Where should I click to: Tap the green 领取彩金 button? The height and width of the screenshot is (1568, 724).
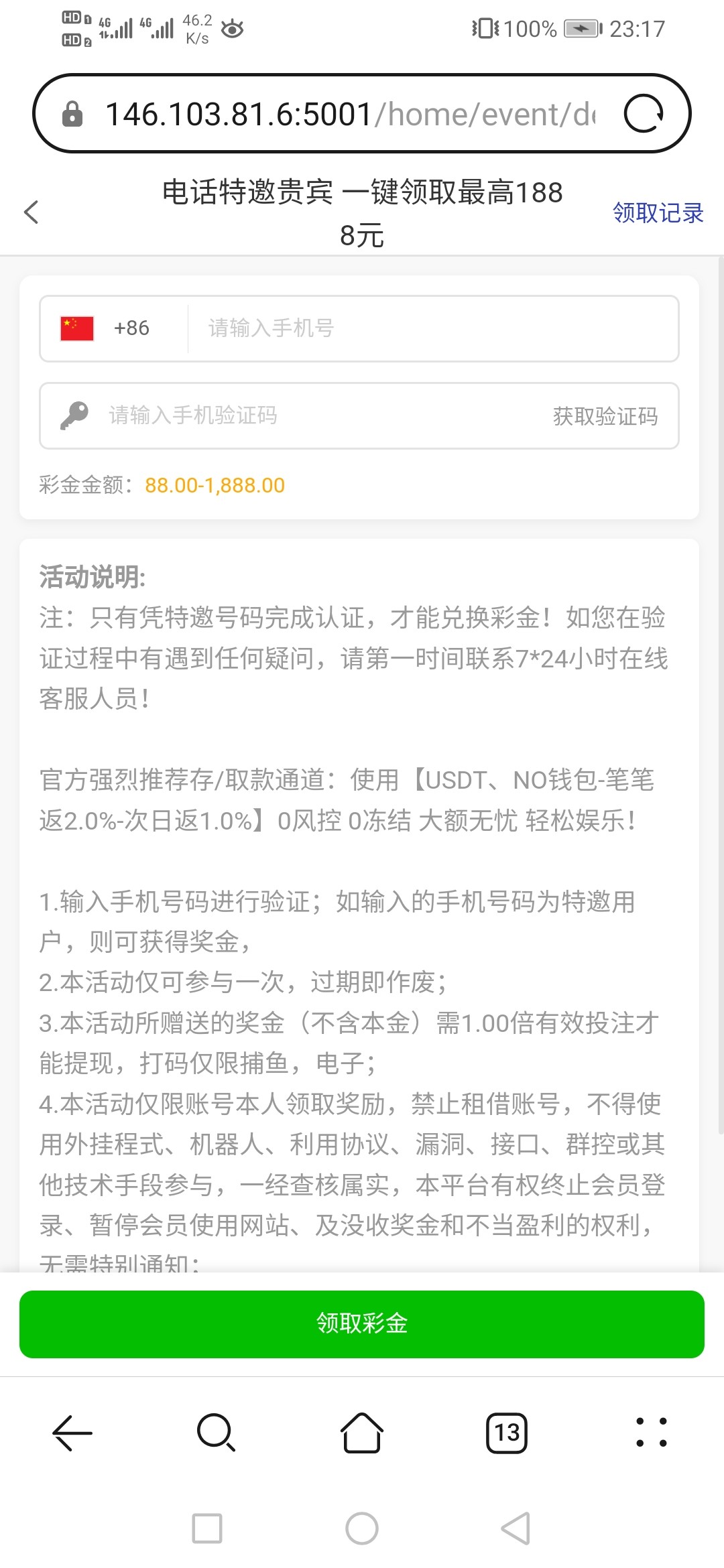362,1324
